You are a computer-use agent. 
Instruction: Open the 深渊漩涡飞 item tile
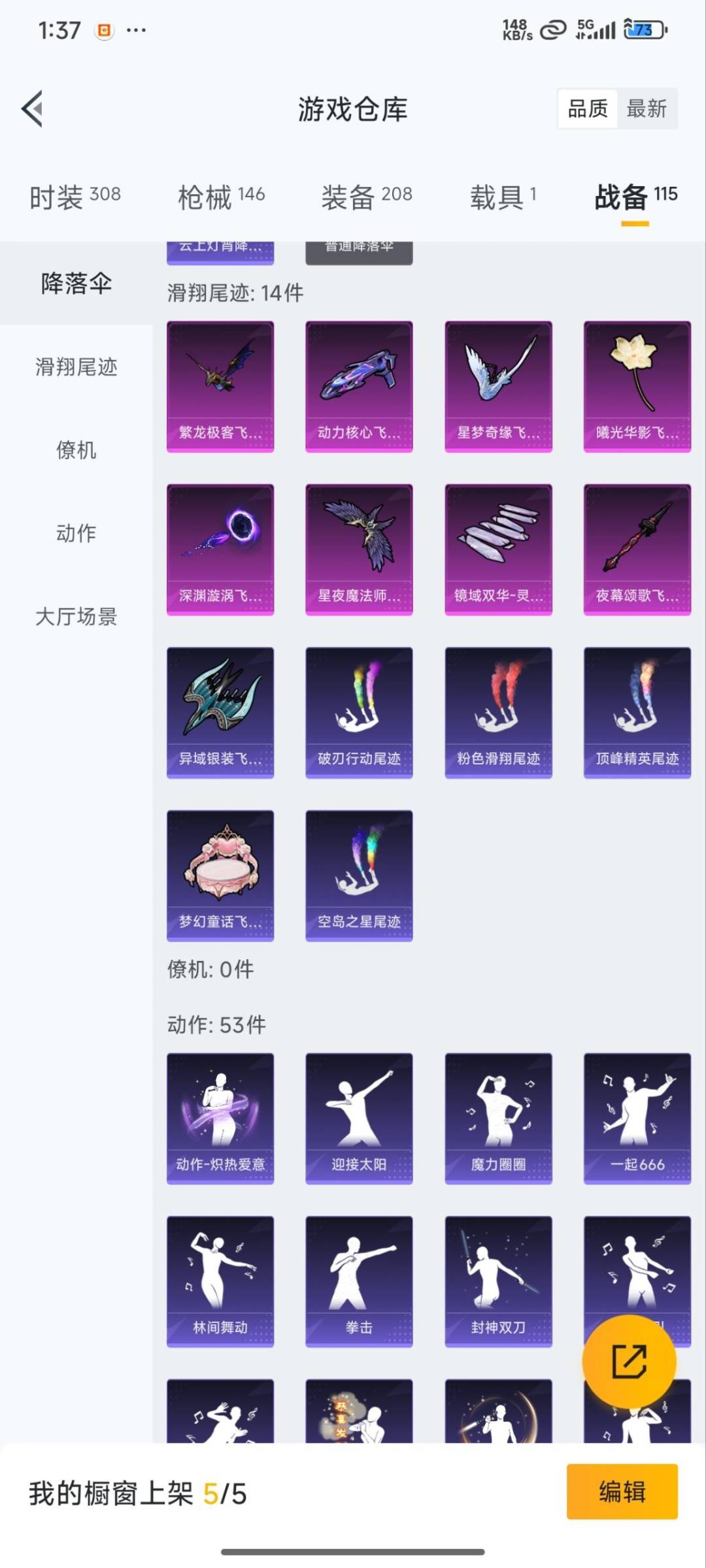pyautogui.click(x=220, y=549)
